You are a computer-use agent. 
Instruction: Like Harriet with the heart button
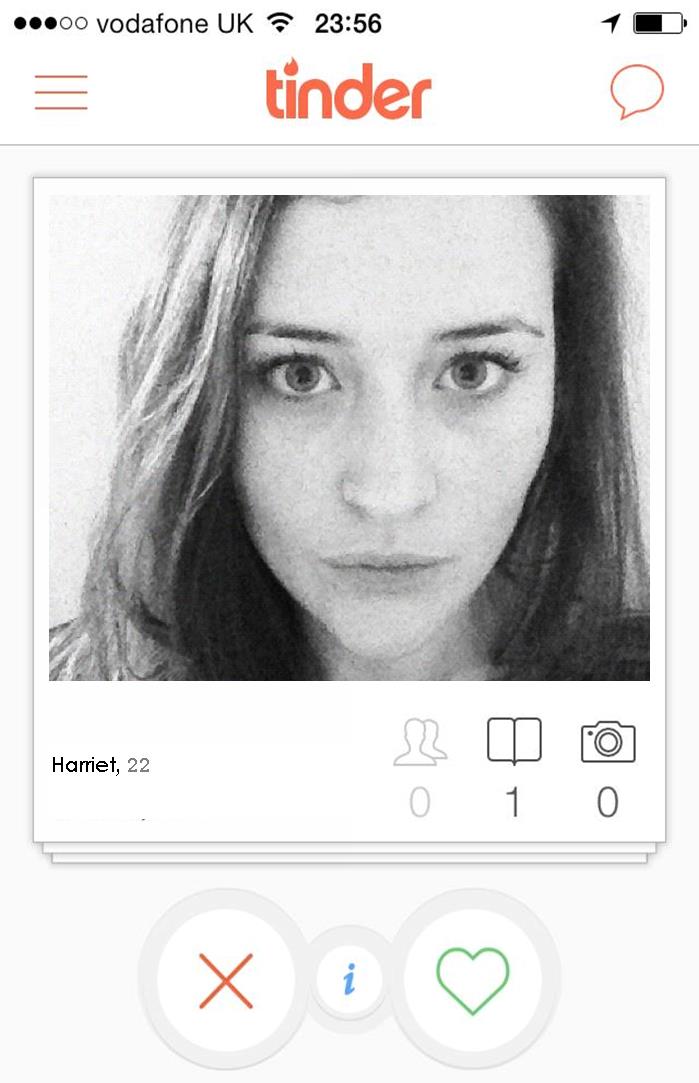[x=472, y=980]
